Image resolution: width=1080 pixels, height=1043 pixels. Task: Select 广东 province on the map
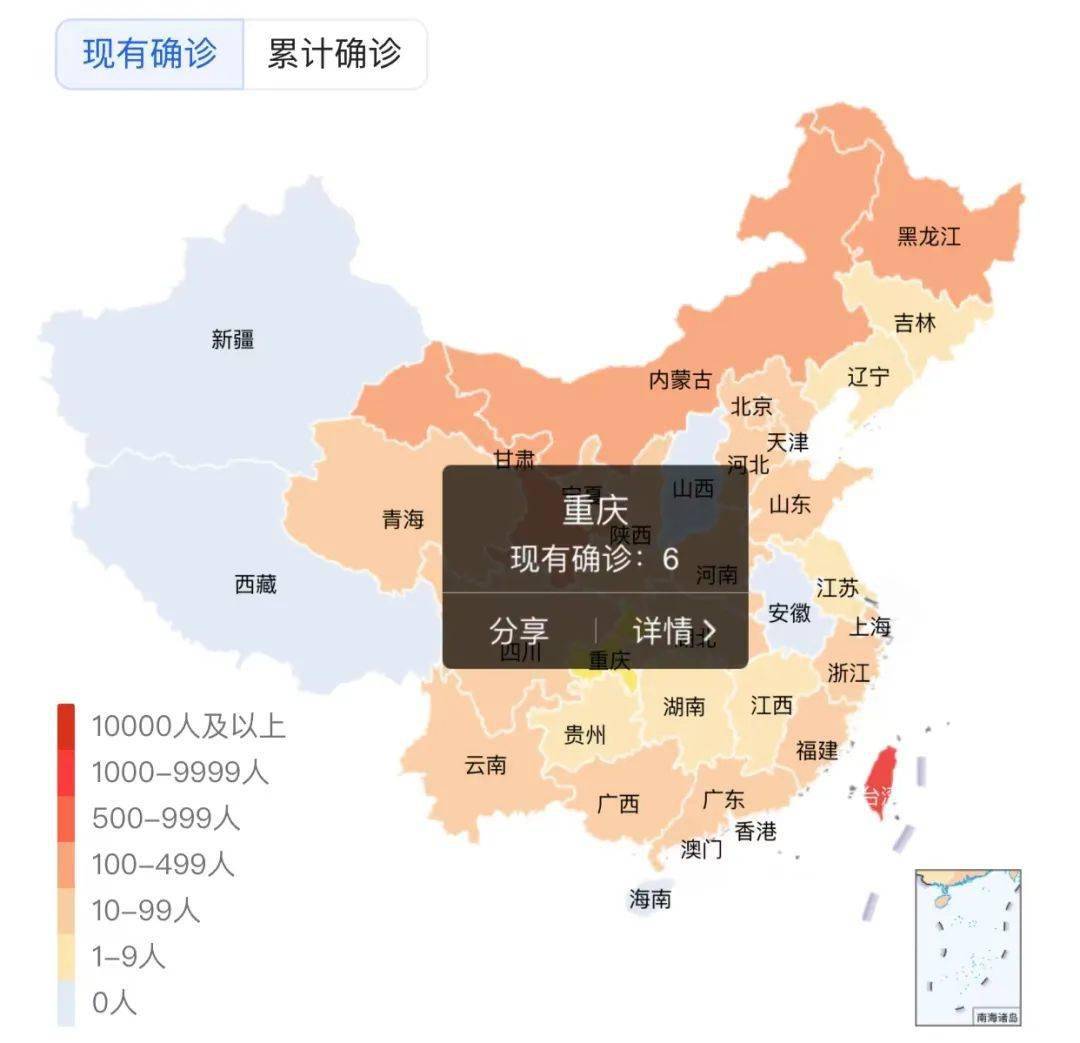(x=723, y=800)
